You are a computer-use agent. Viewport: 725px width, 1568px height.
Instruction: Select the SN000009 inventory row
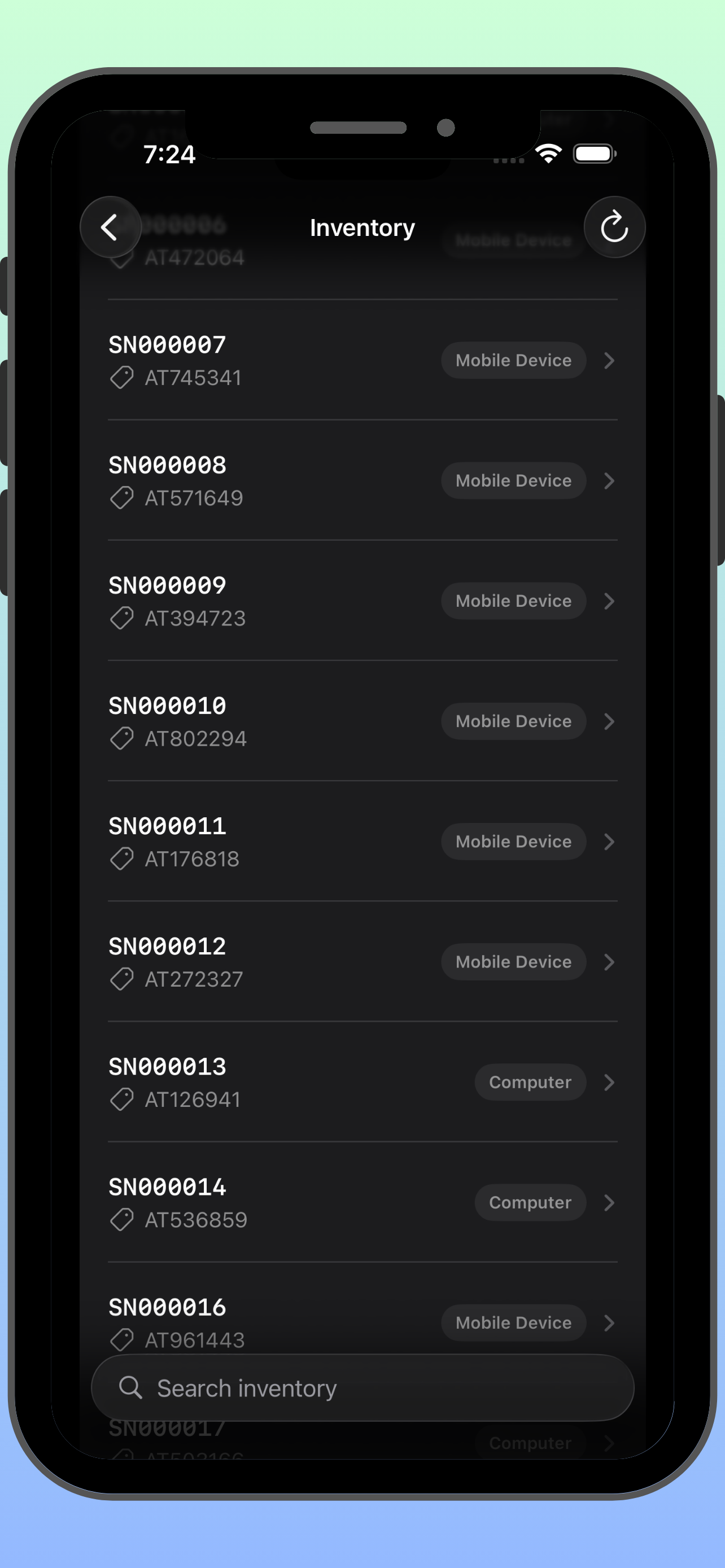pyautogui.click(x=362, y=601)
